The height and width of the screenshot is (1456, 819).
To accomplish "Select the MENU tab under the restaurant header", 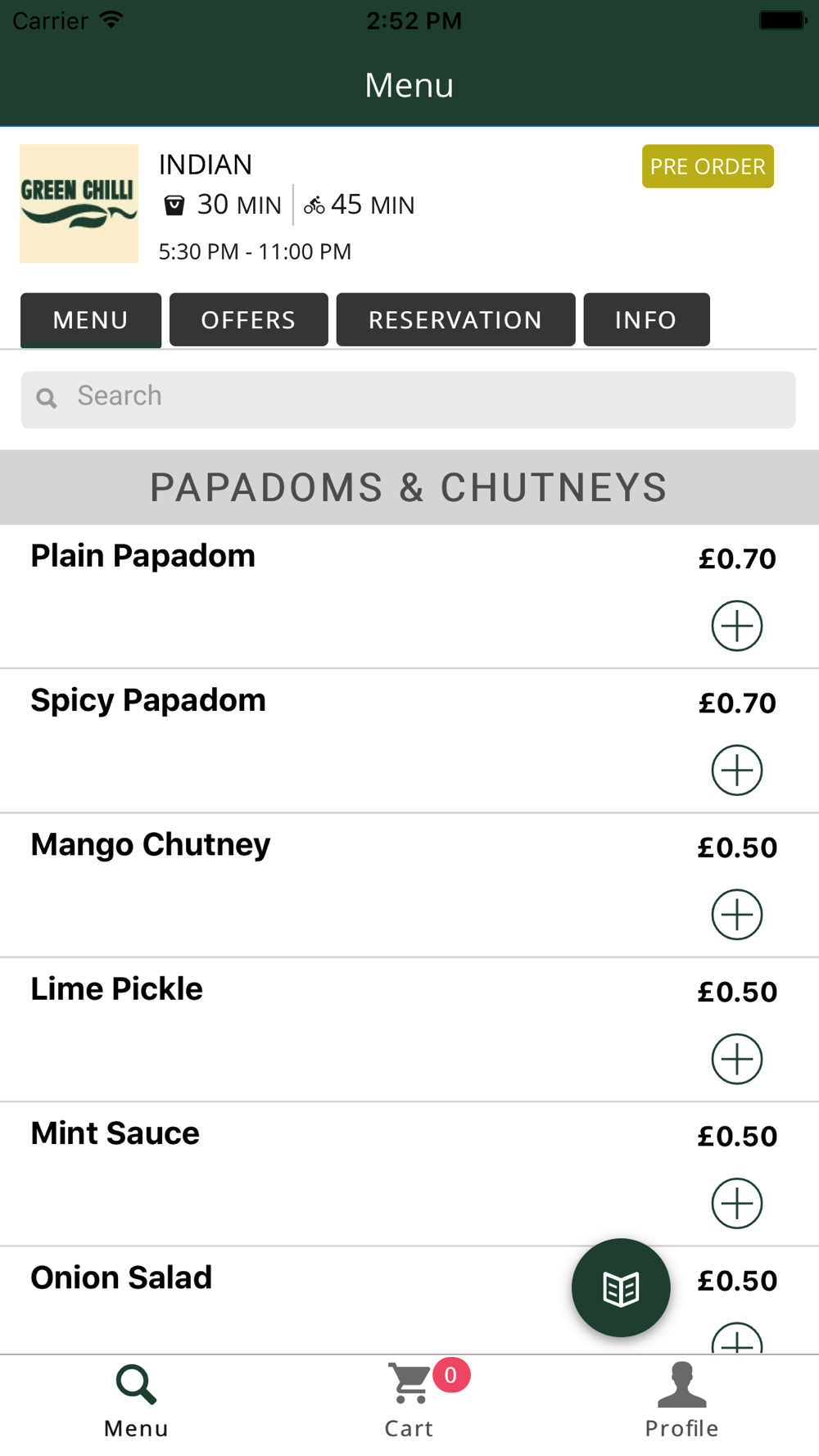I will point(91,319).
